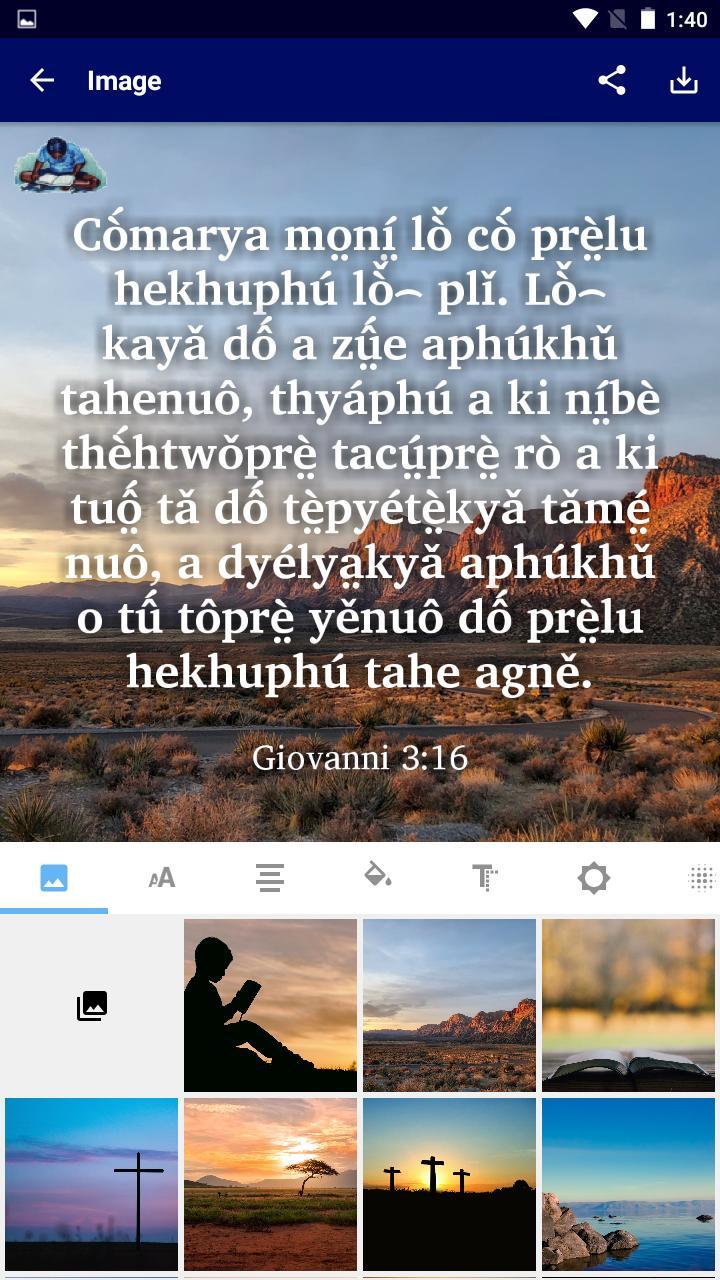The height and width of the screenshot is (1280, 720).
Task: Open the device gallery picker
Action: (x=91, y=1005)
